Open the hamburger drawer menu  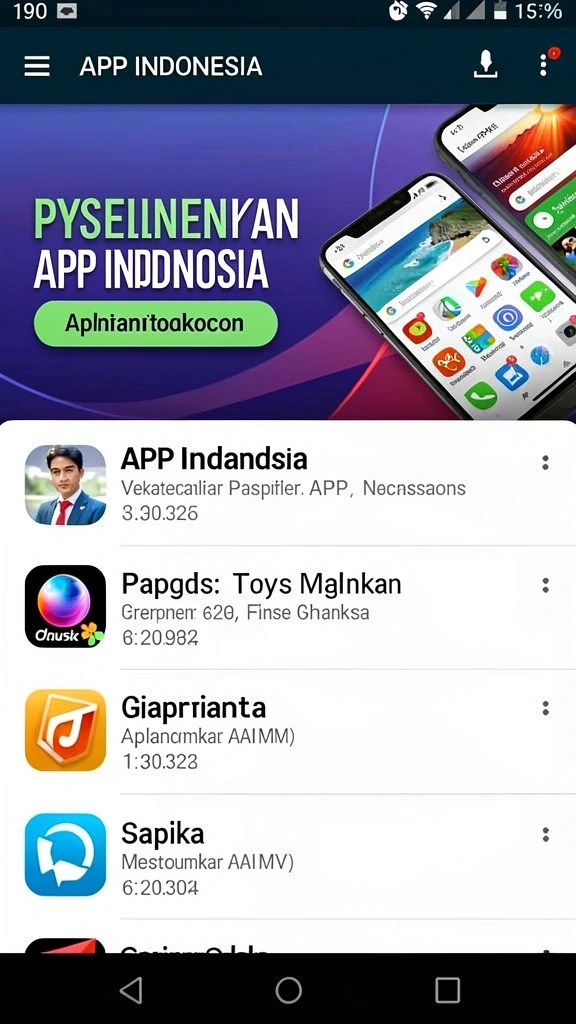pyautogui.click(x=37, y=66)
